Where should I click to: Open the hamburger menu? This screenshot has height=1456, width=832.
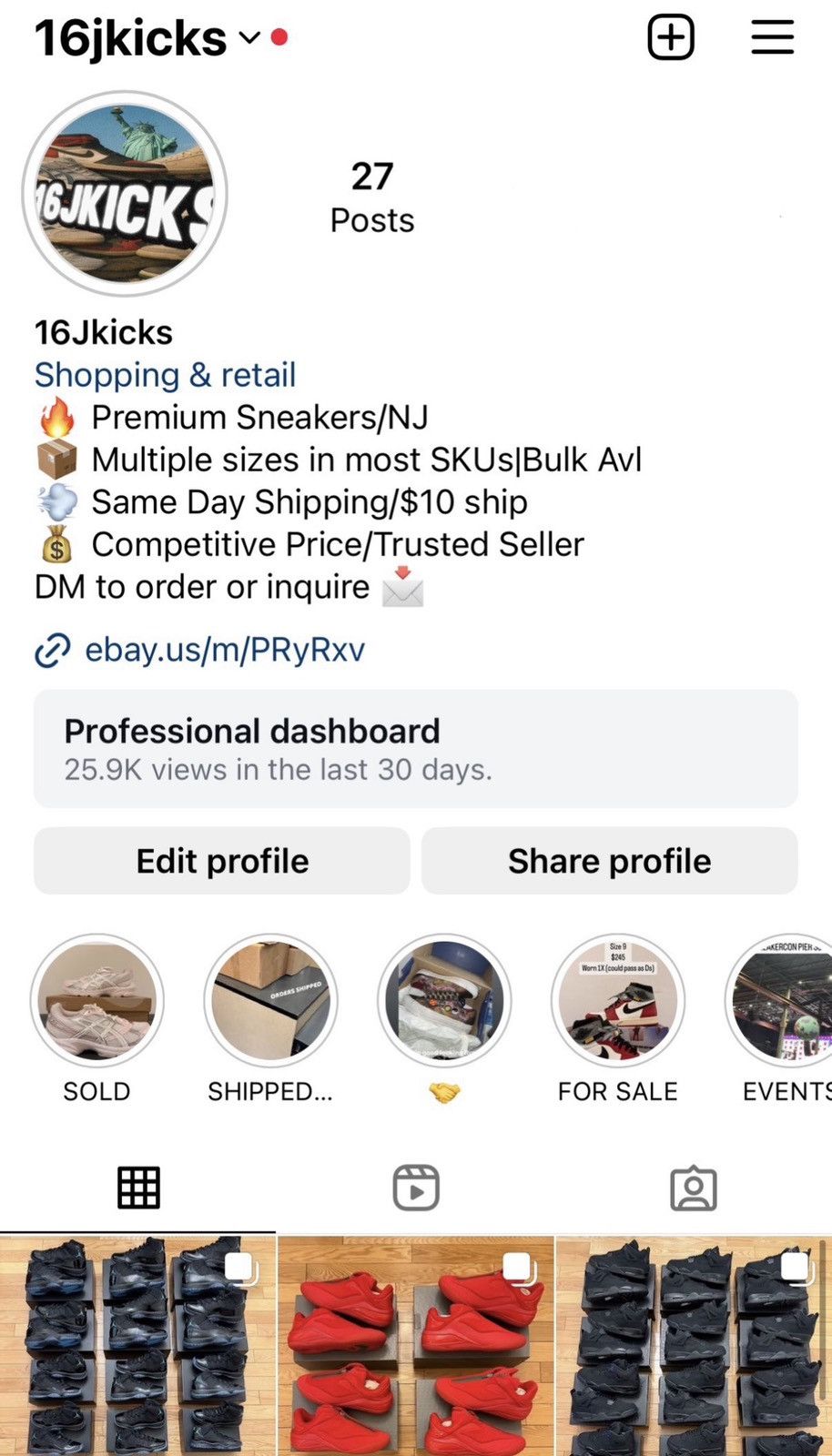tap(772, 37)
